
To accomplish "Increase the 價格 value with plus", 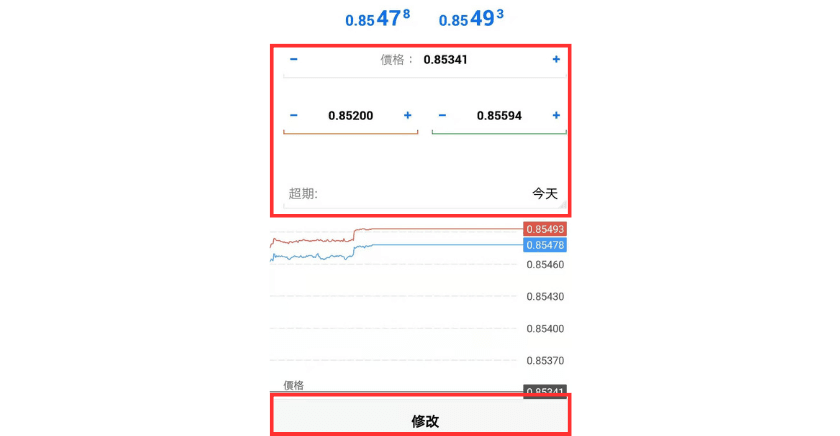I will (556, 60).
